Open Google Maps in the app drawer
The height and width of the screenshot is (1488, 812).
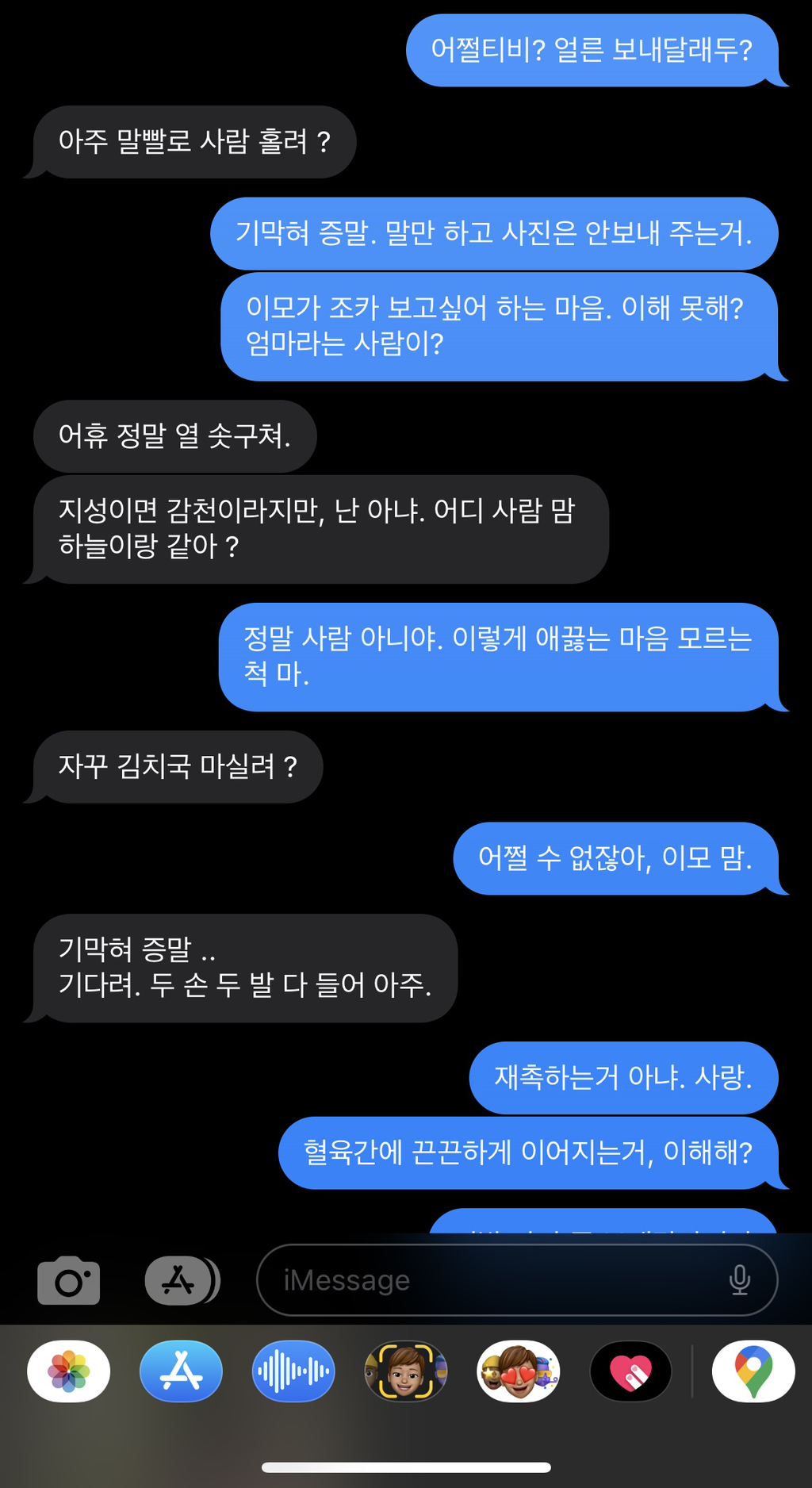(x=753, y=1371)
